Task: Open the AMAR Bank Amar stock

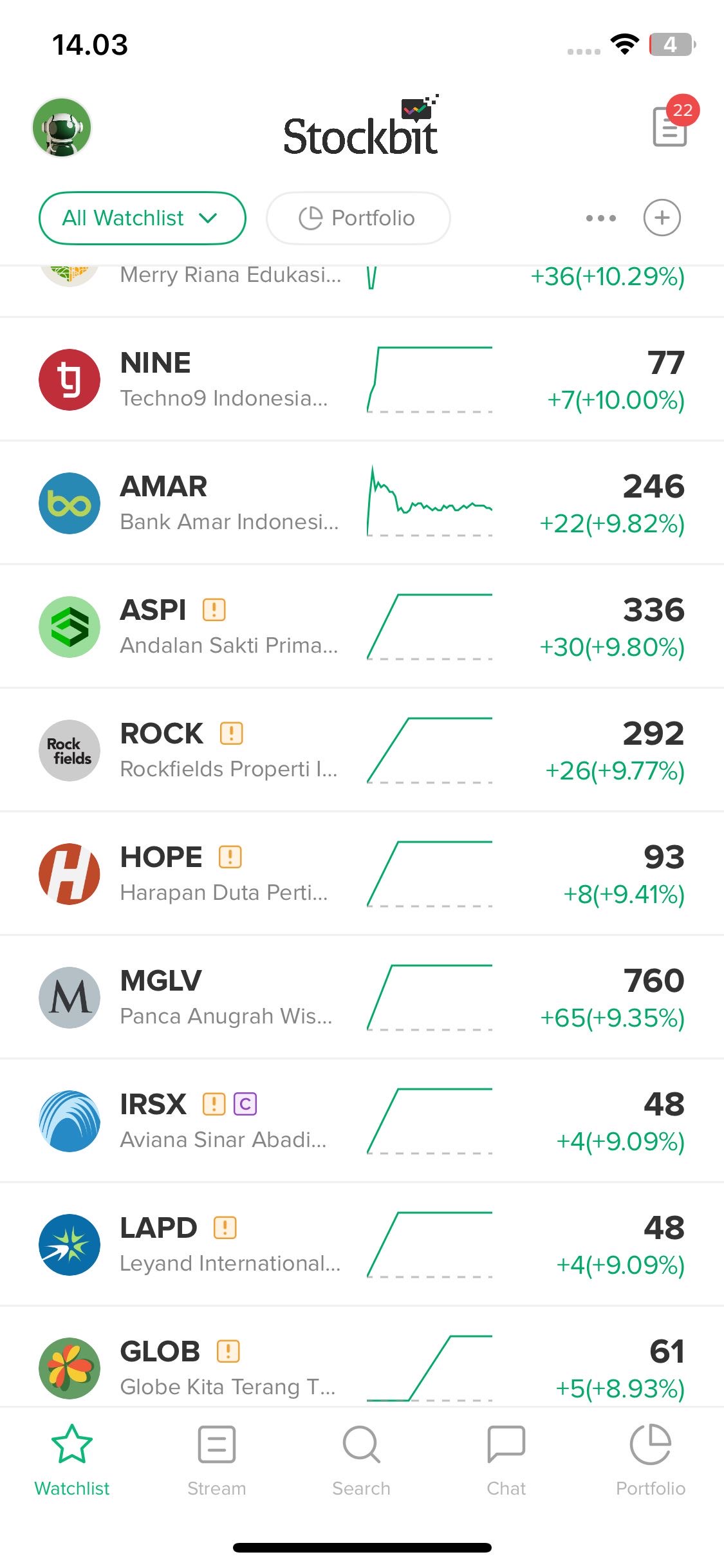Action: click(x=362, y=503)
